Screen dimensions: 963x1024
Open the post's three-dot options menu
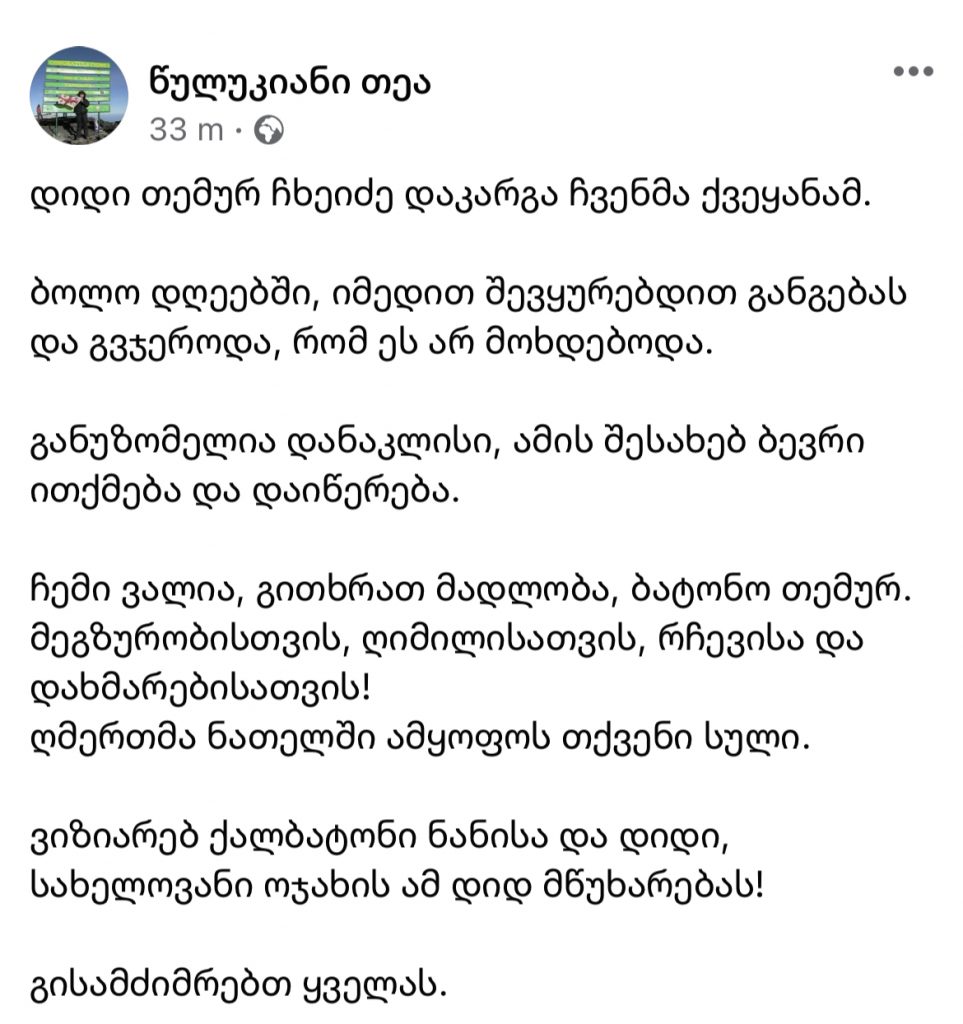coord(911,71)
